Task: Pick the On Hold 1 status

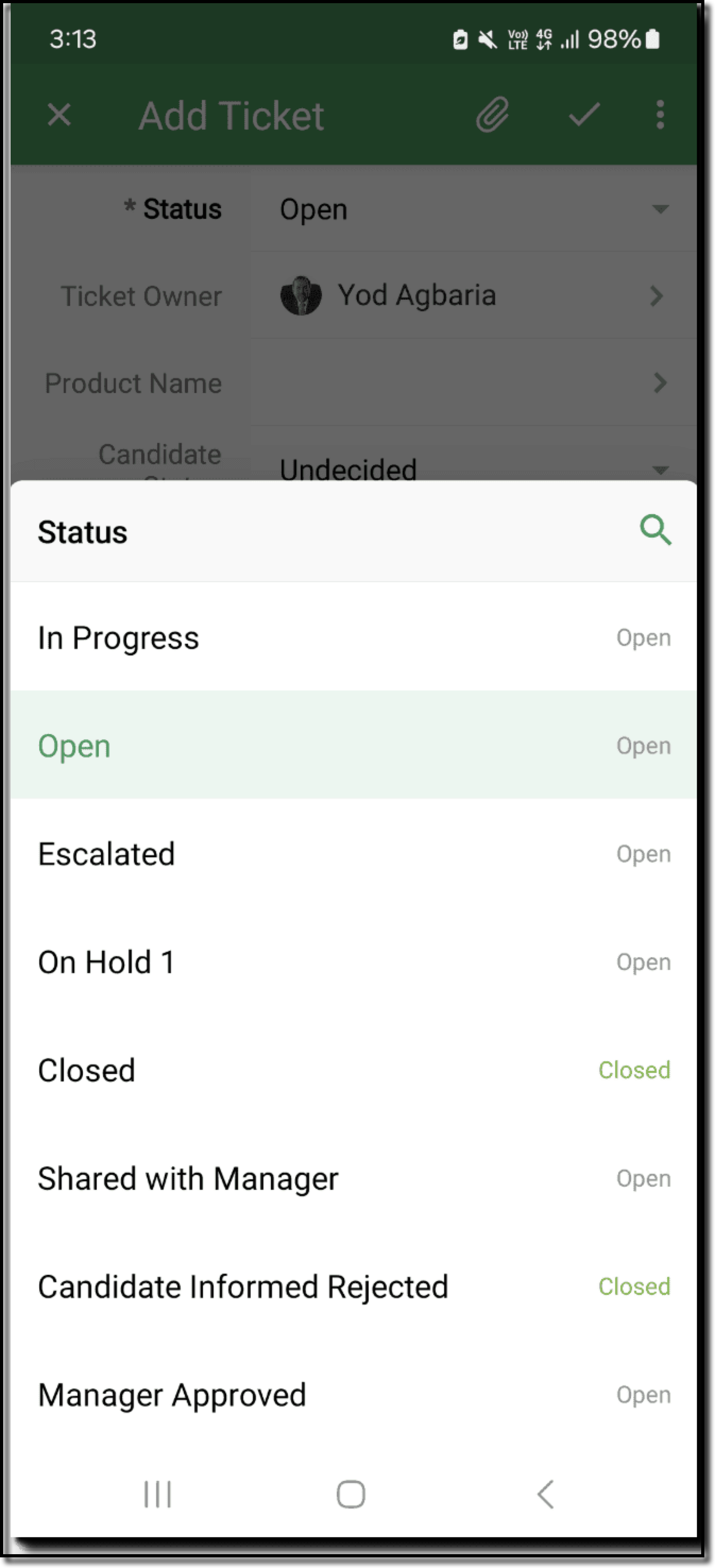Action: point(353,962)
